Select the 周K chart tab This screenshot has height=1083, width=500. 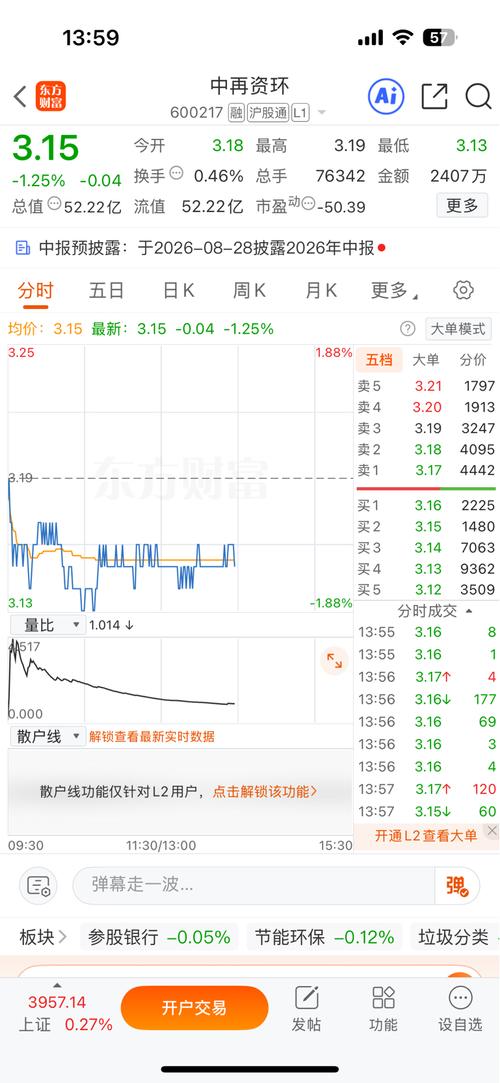coord(249,291)
